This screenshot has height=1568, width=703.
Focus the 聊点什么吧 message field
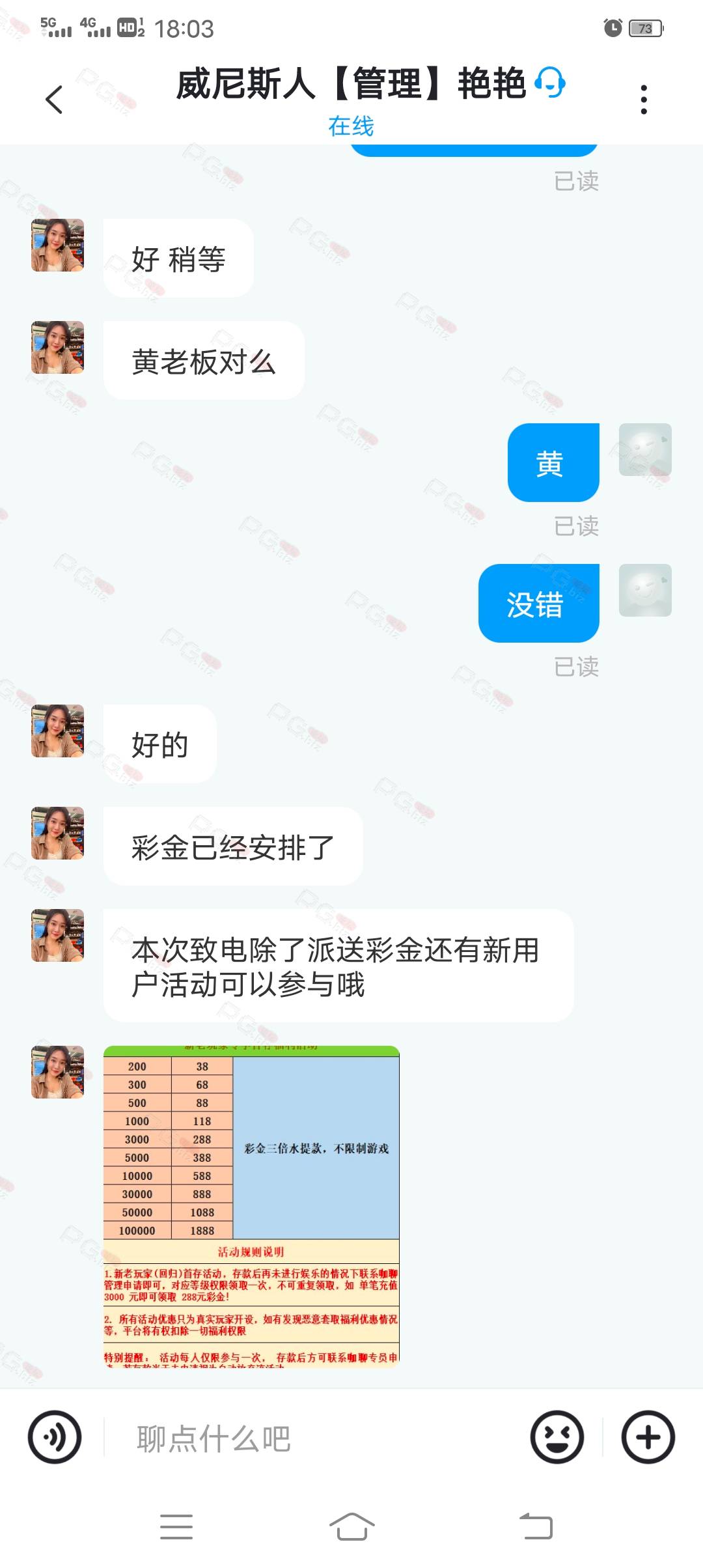click(312, 1438)
